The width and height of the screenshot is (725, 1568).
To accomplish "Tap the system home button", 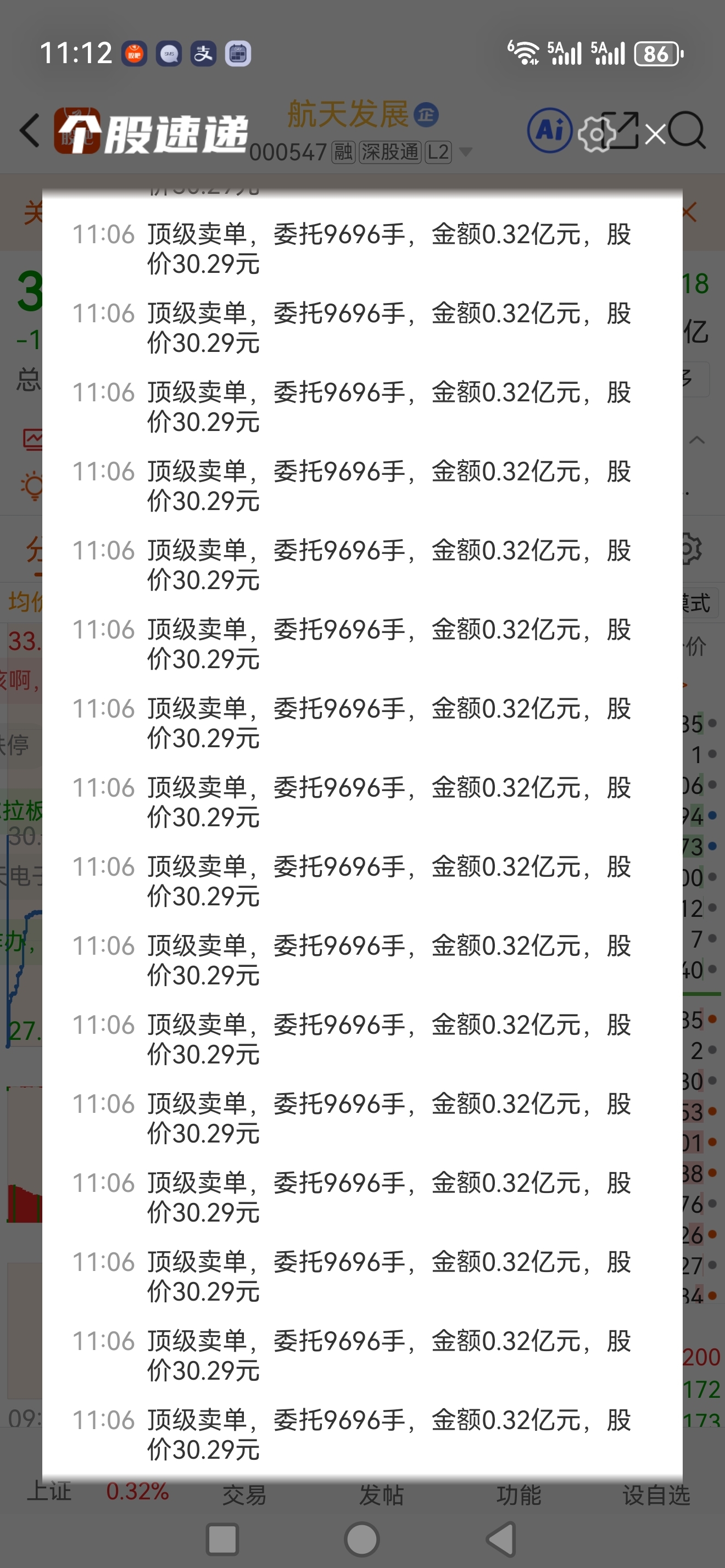I will click(x=361, y=1540).
